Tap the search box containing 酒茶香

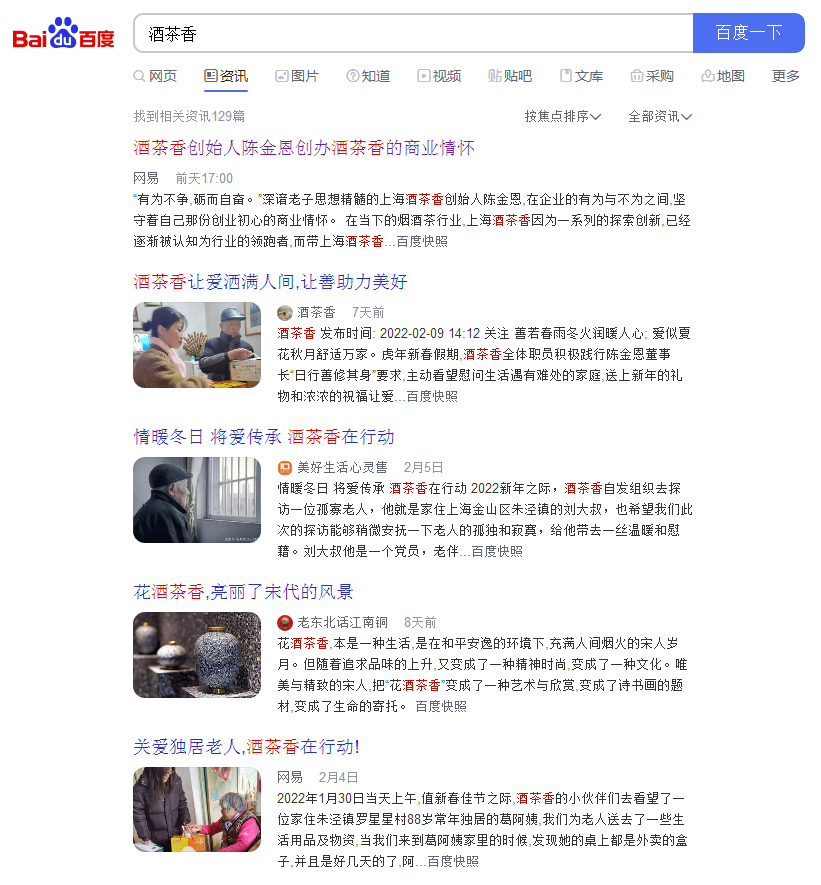413,33
